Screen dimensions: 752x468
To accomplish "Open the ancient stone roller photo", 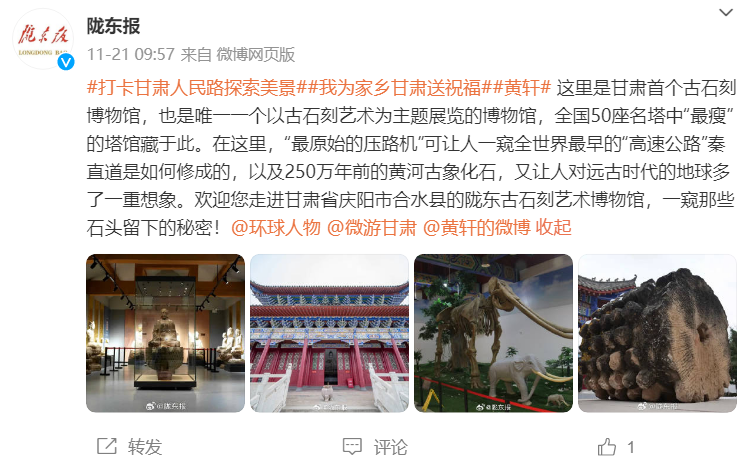I will [657, 333].
